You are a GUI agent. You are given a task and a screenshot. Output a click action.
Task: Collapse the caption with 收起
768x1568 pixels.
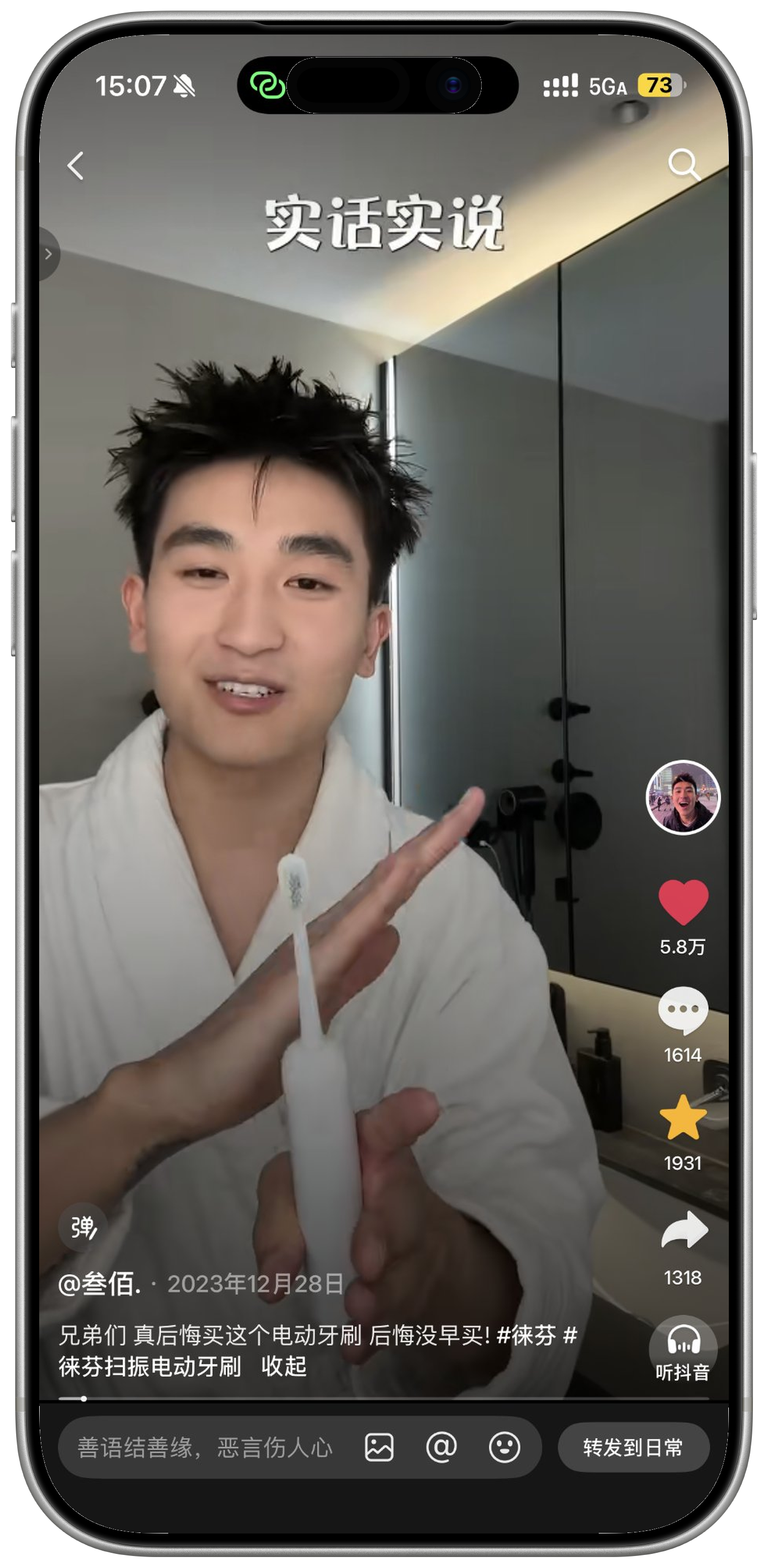[x=284, y=1367]
